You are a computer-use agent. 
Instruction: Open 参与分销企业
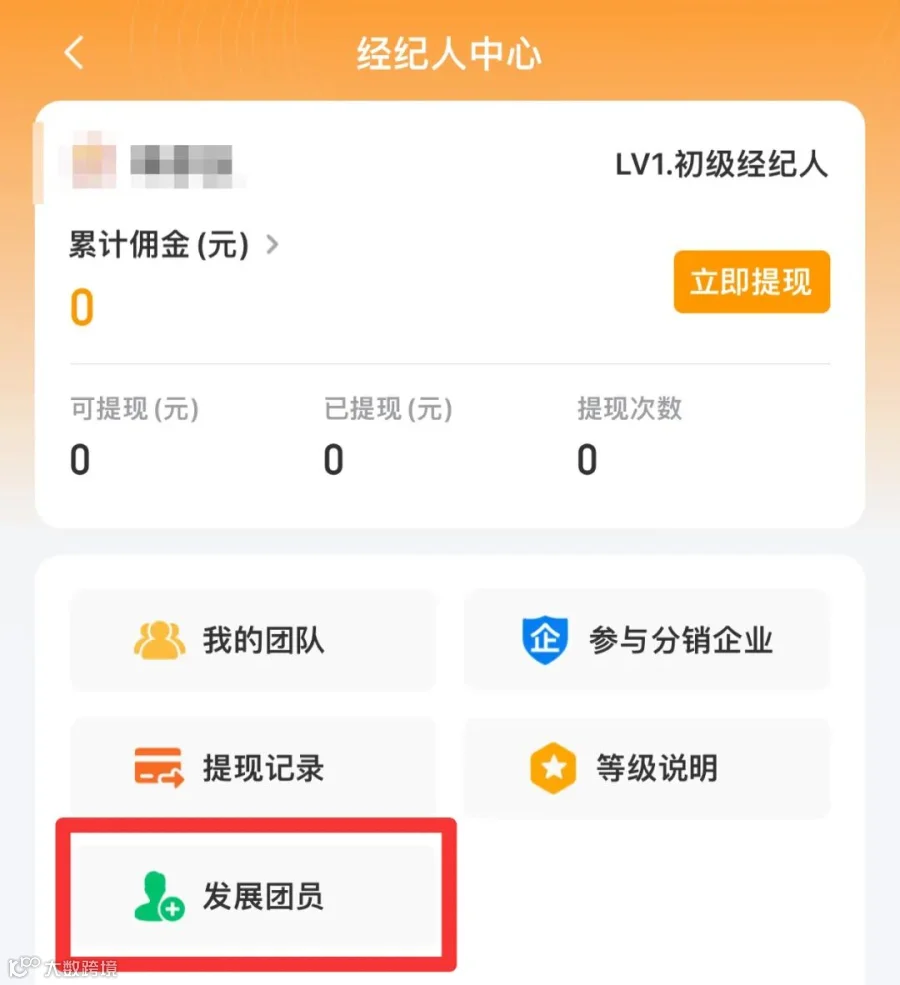(647, 640)
